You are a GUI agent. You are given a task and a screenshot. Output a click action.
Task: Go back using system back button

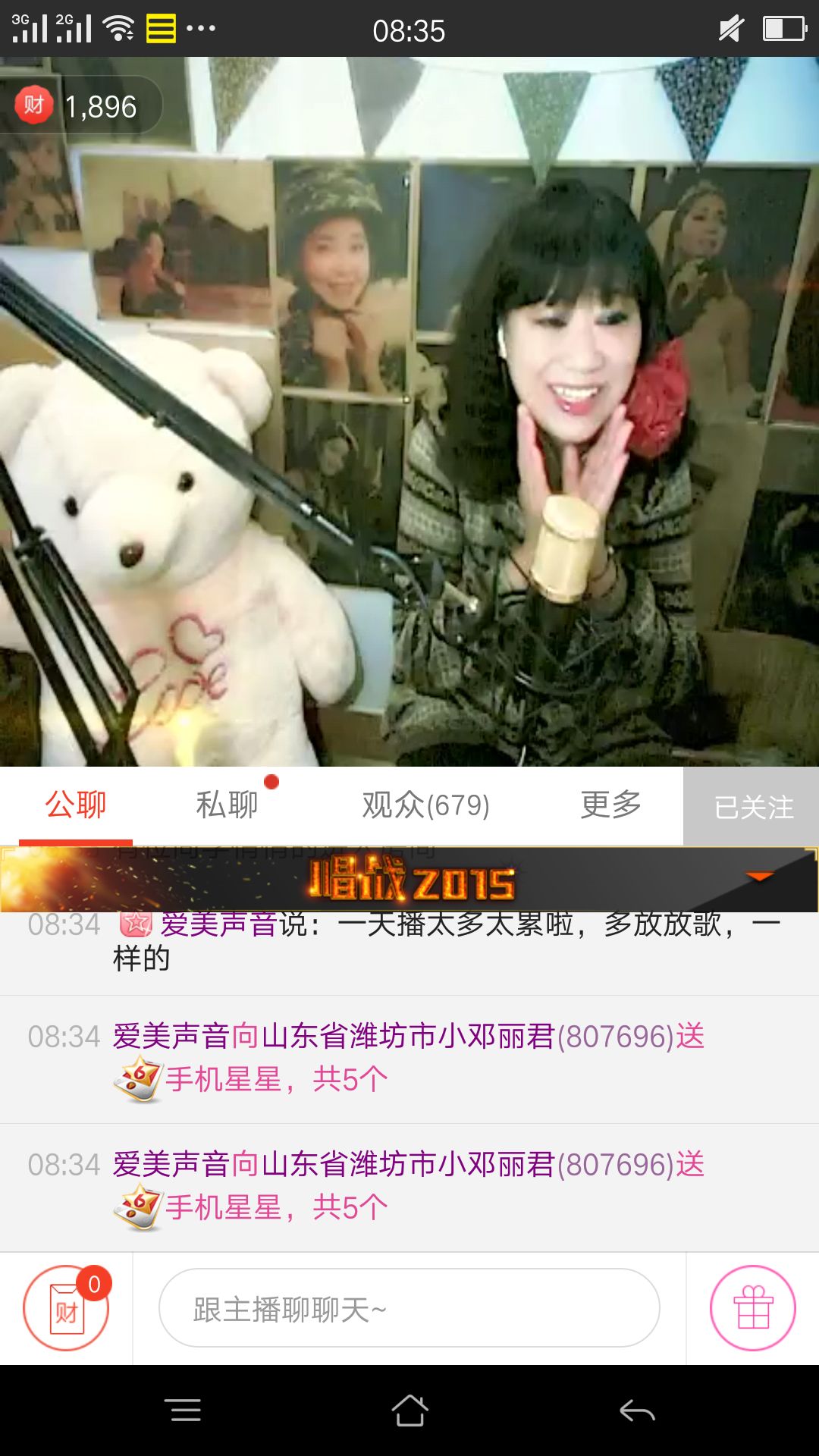pyautogui.click(x=637, y=1410)
